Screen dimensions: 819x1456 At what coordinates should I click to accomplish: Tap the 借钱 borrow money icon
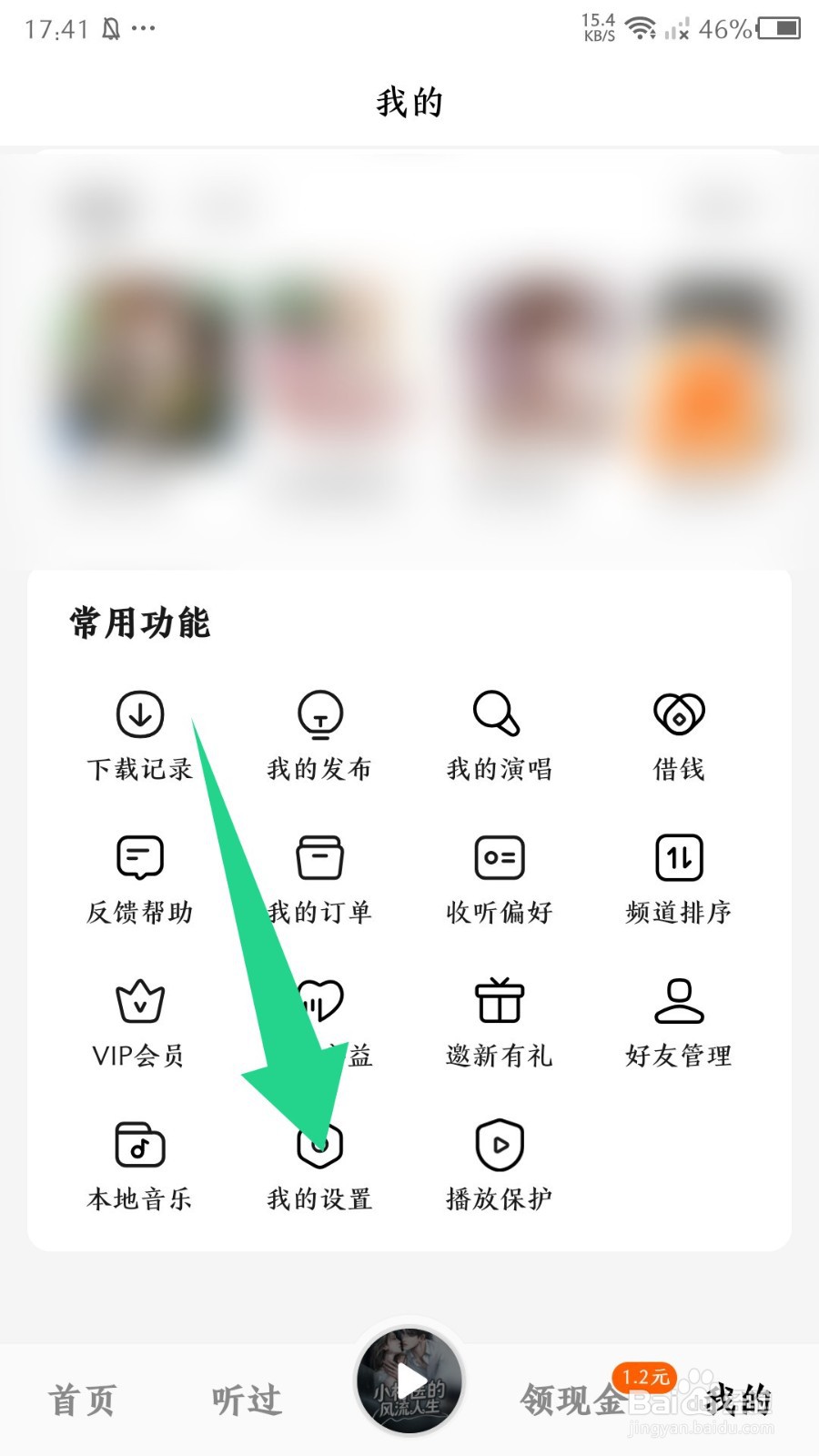pos(677,717)
